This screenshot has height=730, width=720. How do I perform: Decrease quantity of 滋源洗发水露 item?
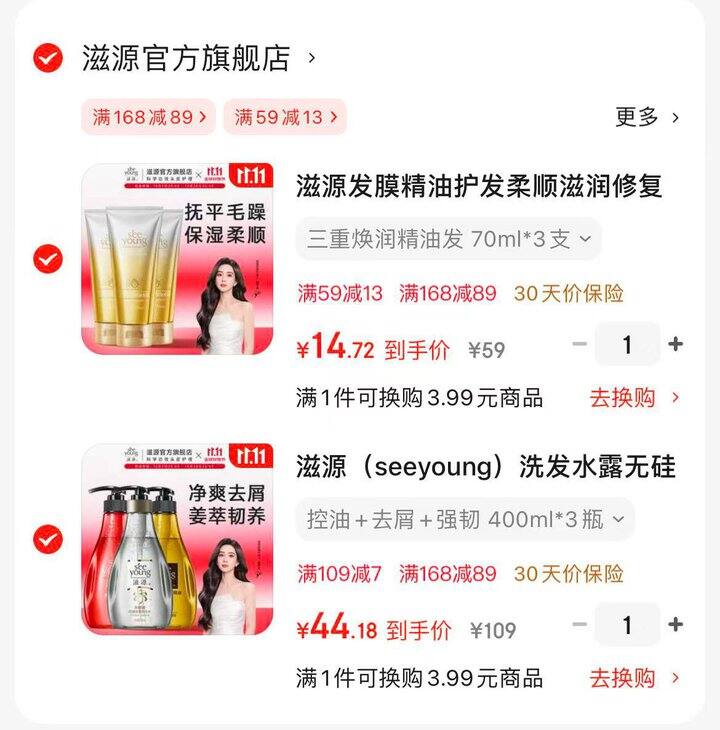(580, 625)
